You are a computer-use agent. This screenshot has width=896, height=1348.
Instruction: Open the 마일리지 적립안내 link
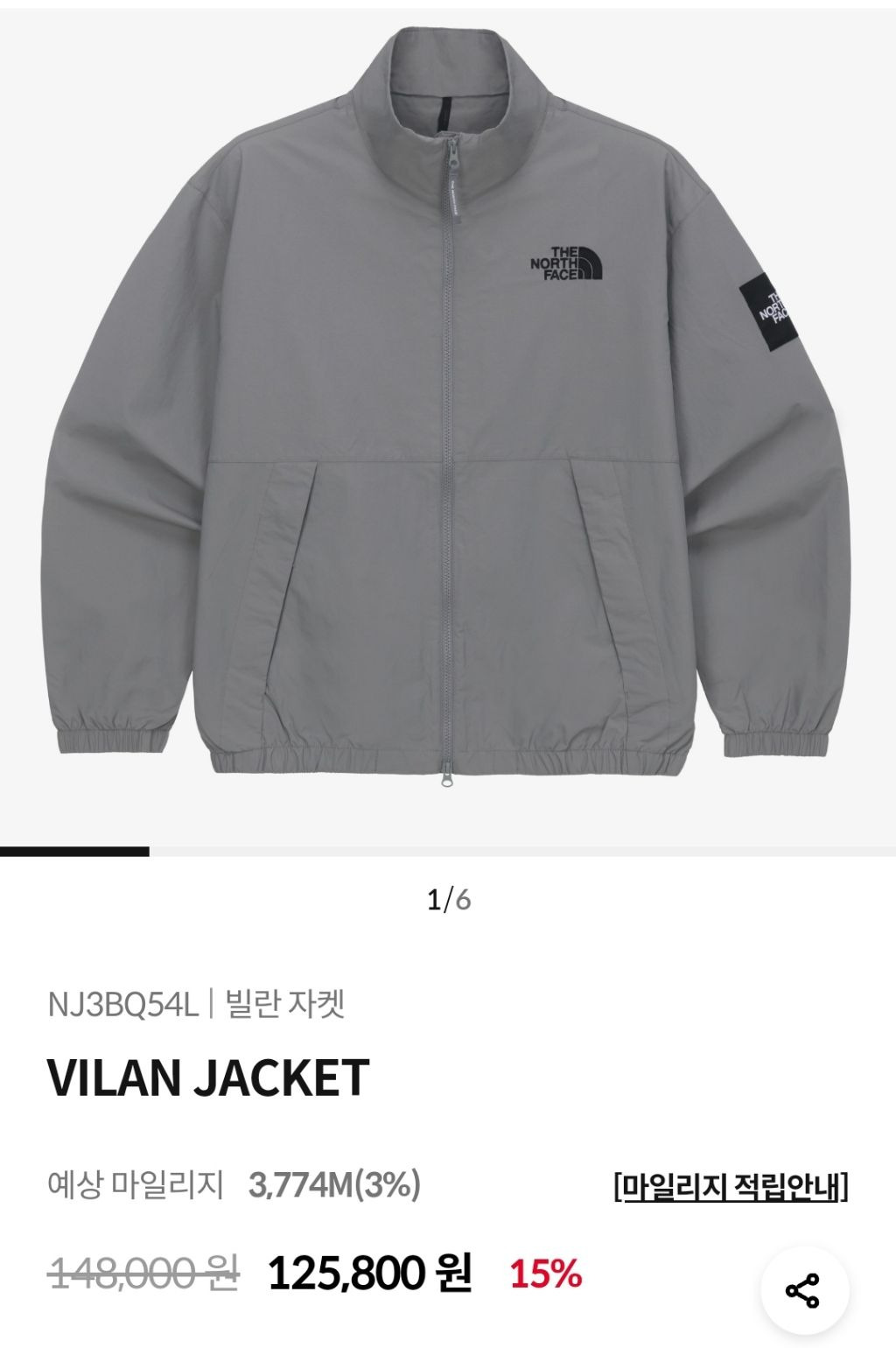pos(731,1188)
